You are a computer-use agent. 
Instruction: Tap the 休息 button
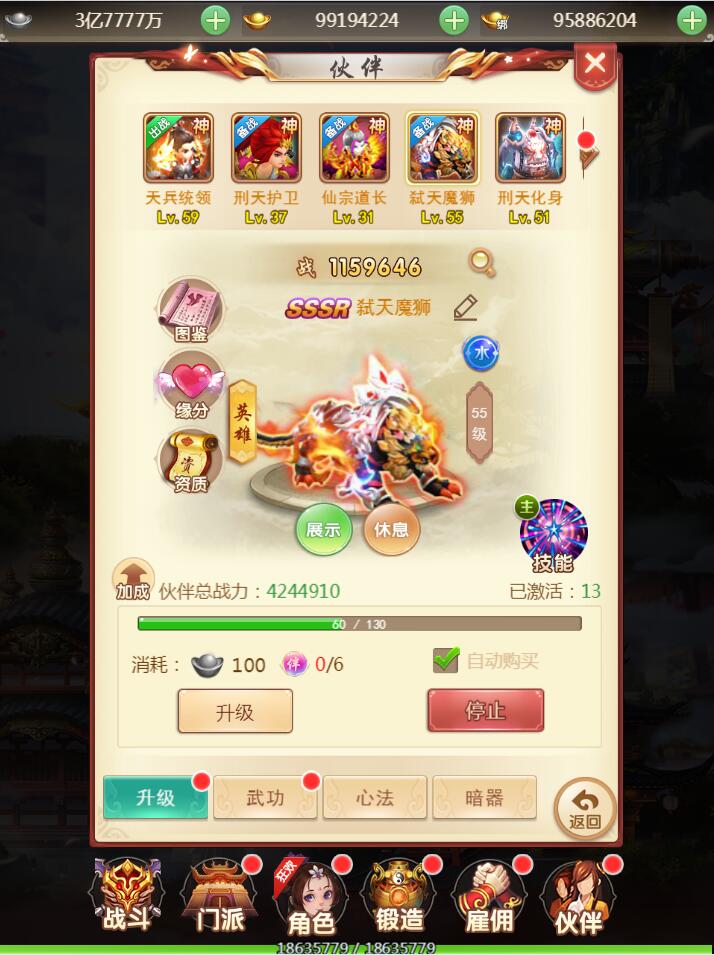pos(391,530)
